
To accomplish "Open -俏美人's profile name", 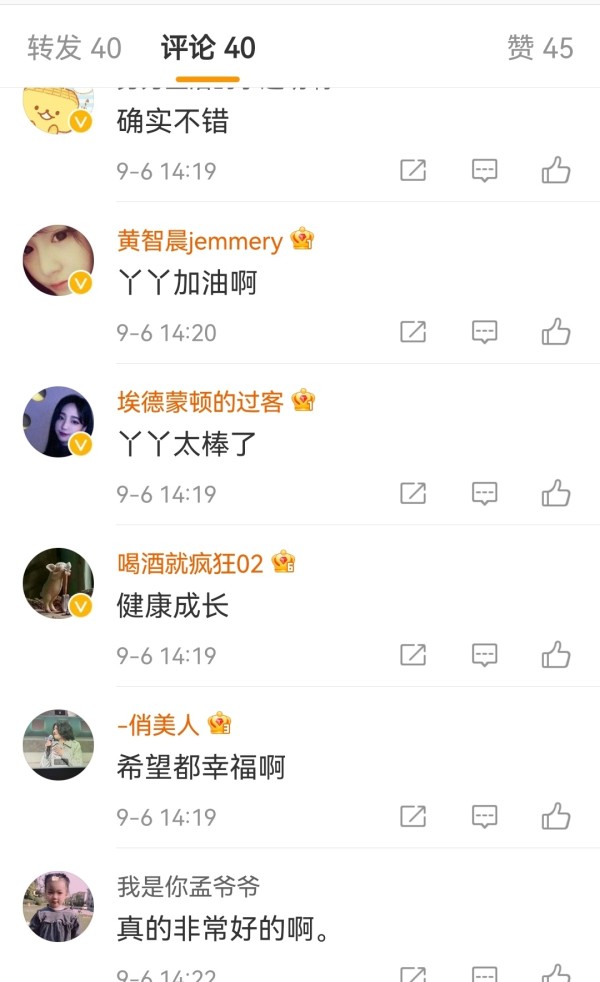I will 158,725.
